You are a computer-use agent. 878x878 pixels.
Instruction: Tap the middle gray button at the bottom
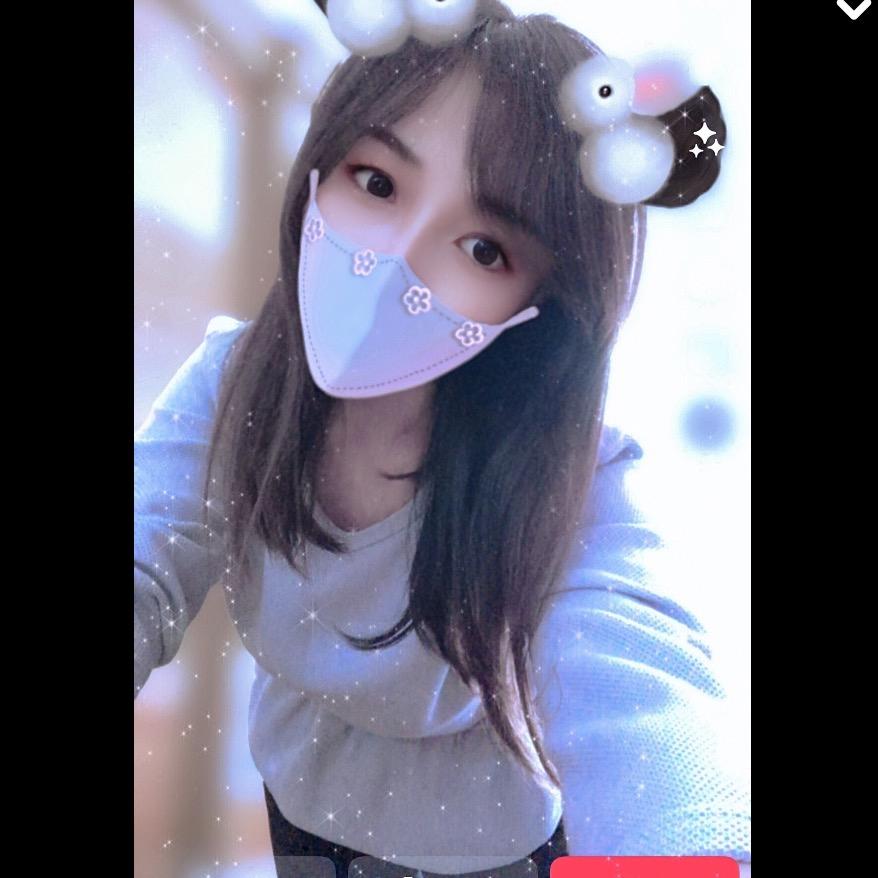442,868
